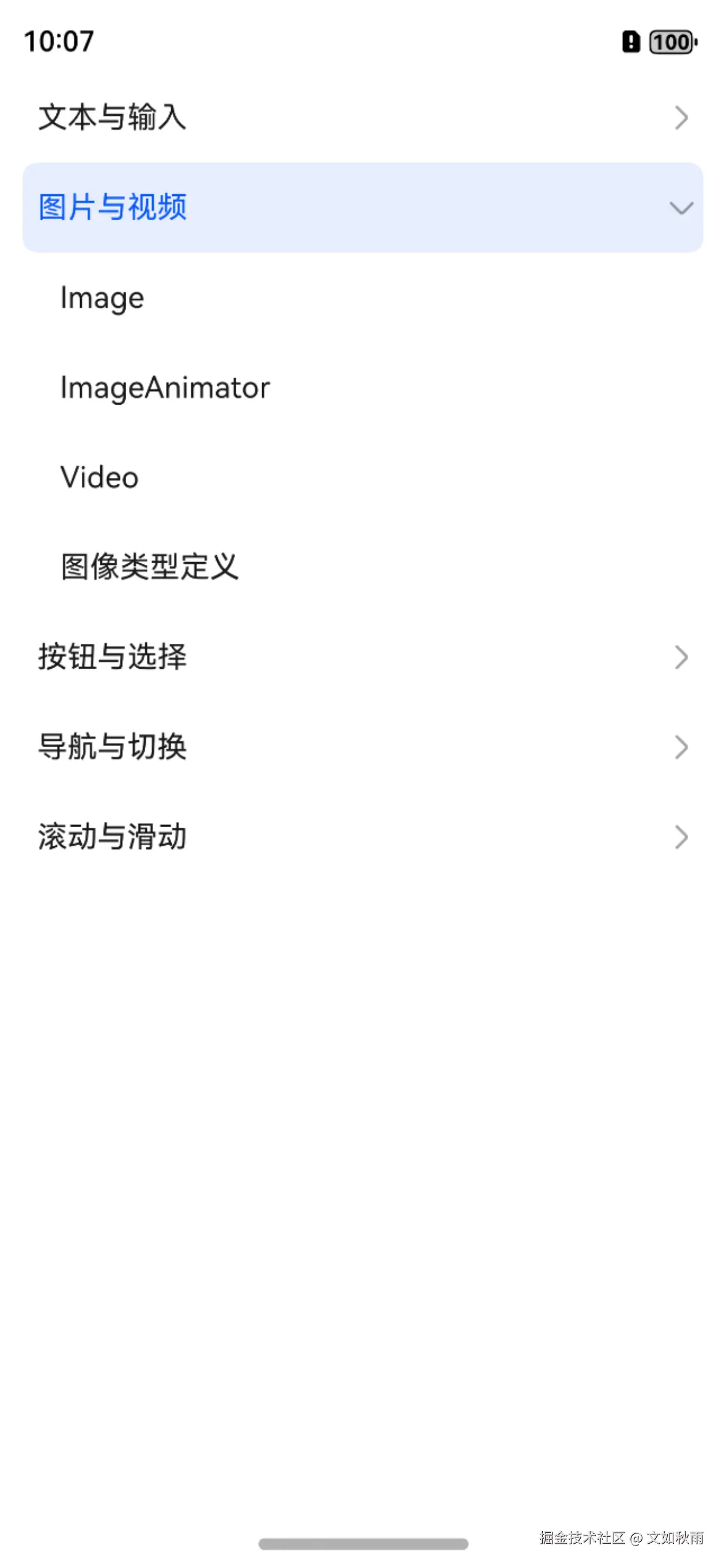Viewport: 726px width, 1568px height.
Task: Open the Image item
Action: tap(102, 297)
